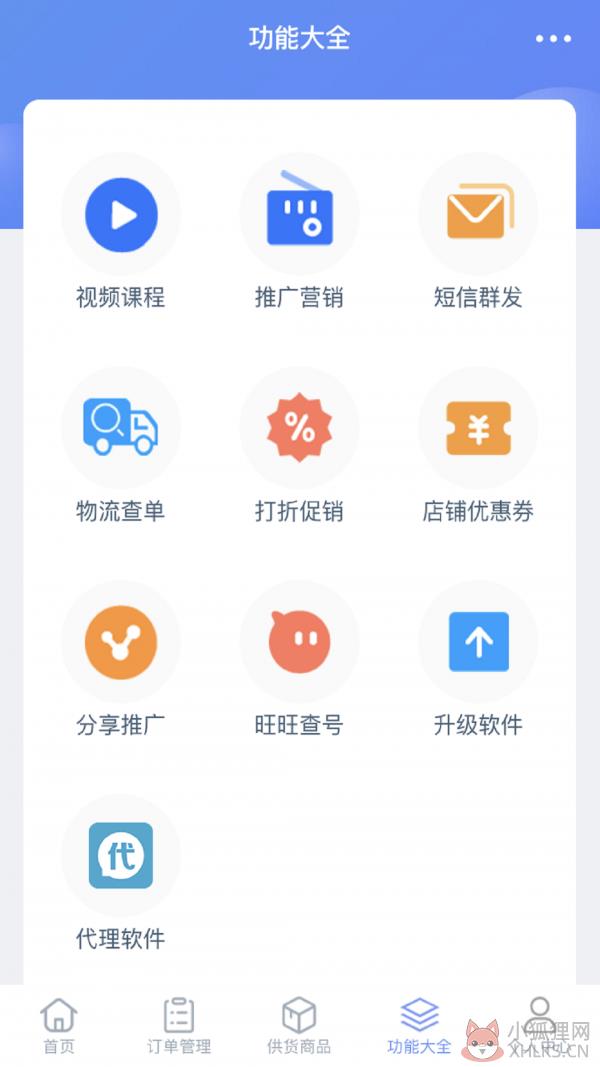Open 店铺优惠券 shop coupons

[478, 446]
